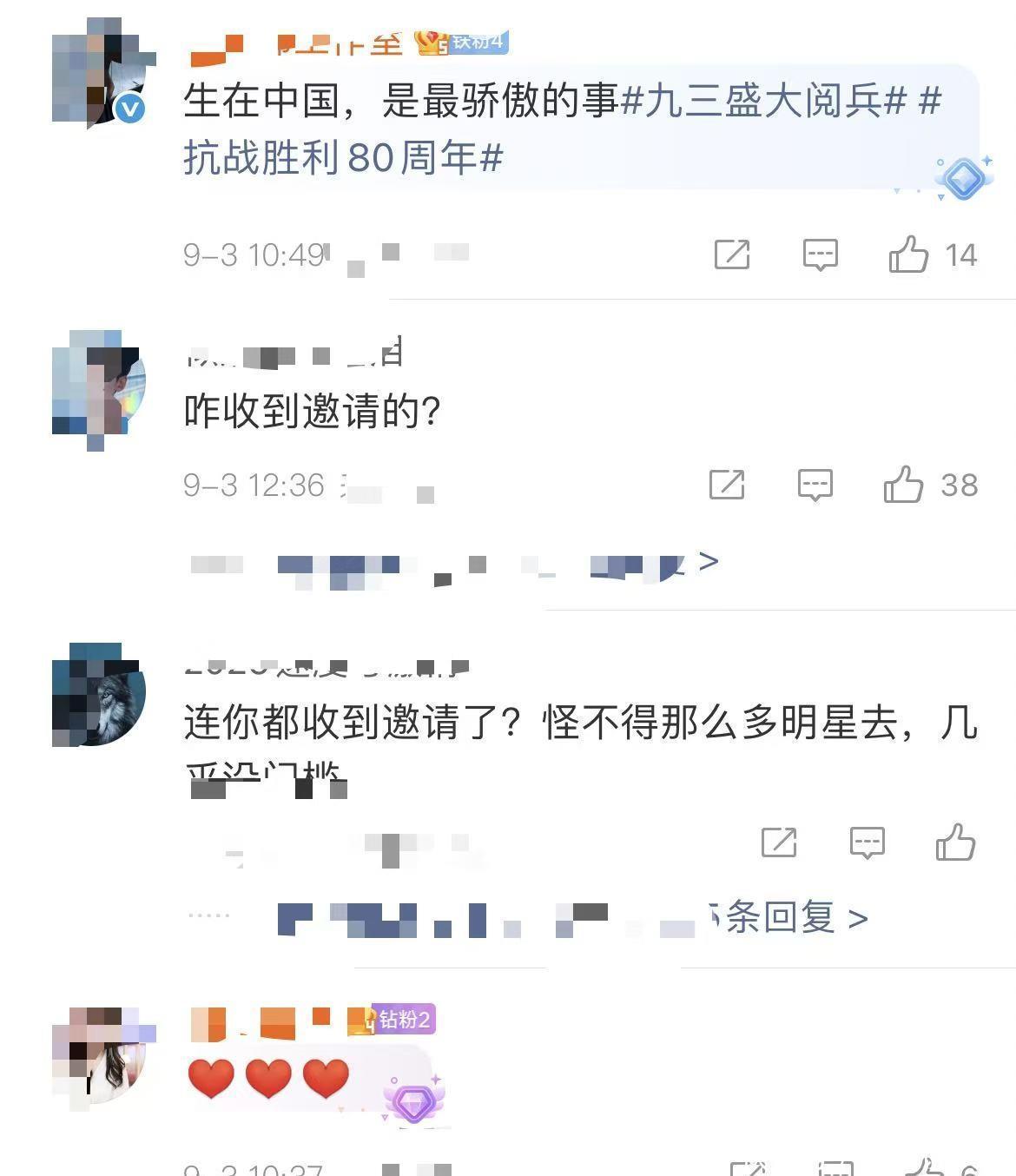Like the comment '咋收到邀请的?'
1016x1176 pixels.
click(x=903, y=485)
